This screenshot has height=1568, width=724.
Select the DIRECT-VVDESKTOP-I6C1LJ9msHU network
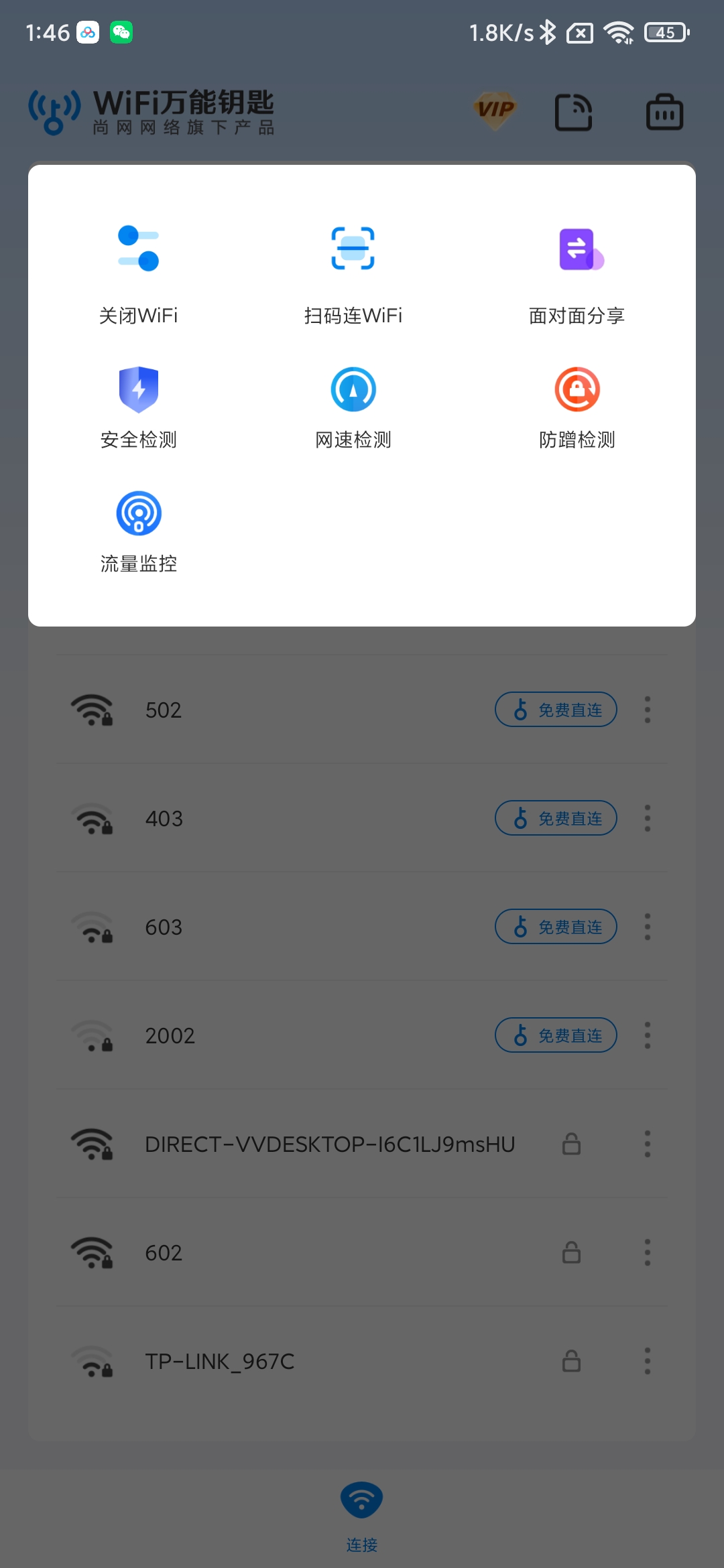point(330,1145)
